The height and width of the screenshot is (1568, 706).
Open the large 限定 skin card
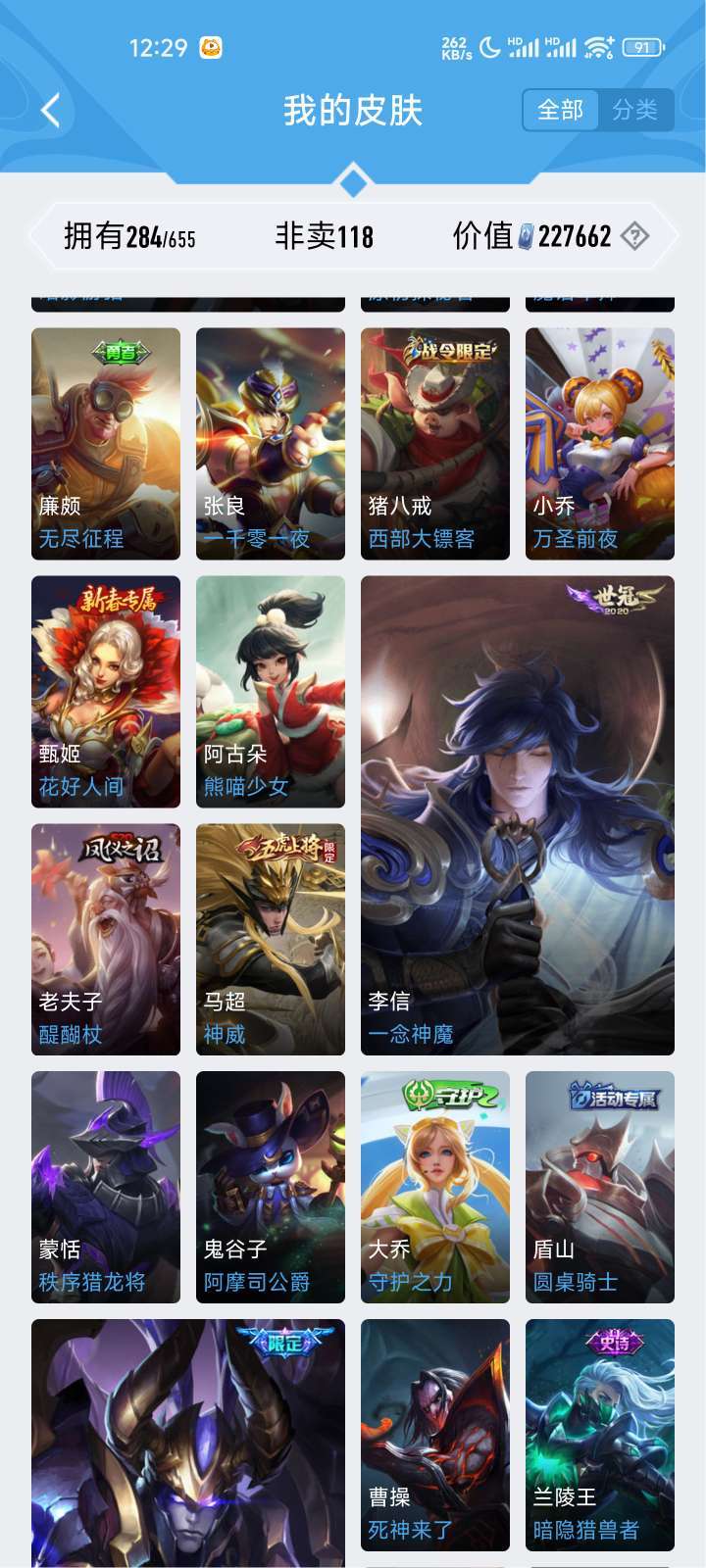[188, 1444]
